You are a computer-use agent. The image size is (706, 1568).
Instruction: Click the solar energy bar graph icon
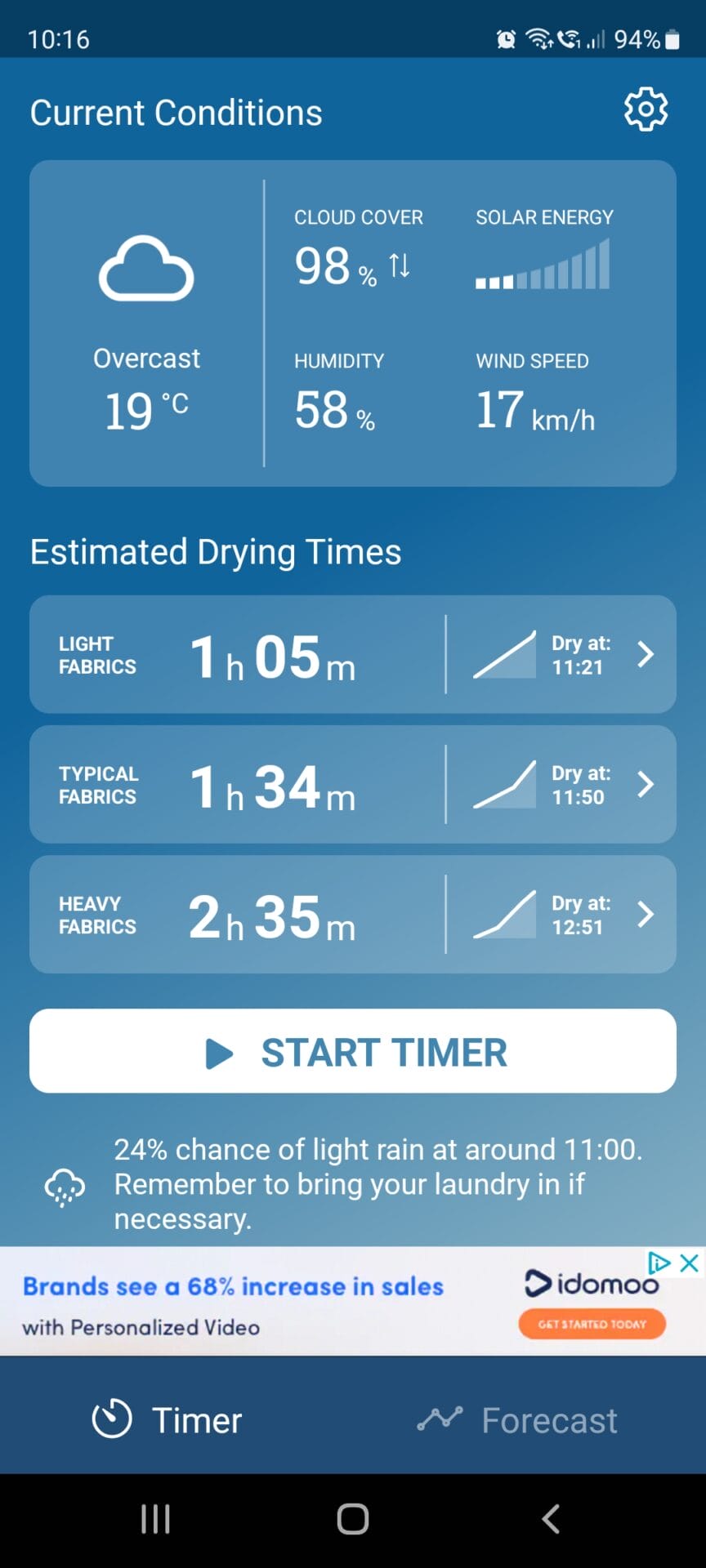[x=542, y=265]
